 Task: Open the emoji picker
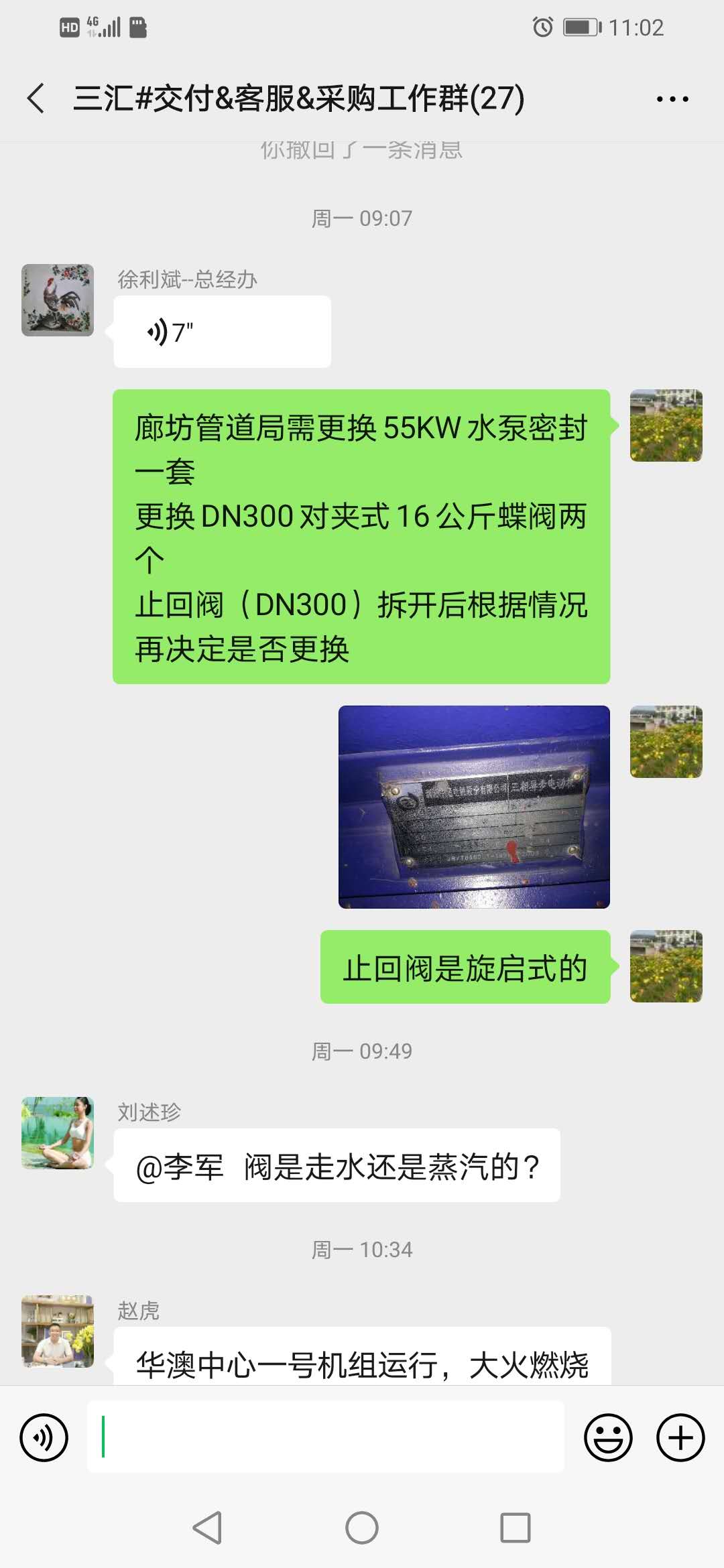pyautogui.click(x=608, y=1437)
